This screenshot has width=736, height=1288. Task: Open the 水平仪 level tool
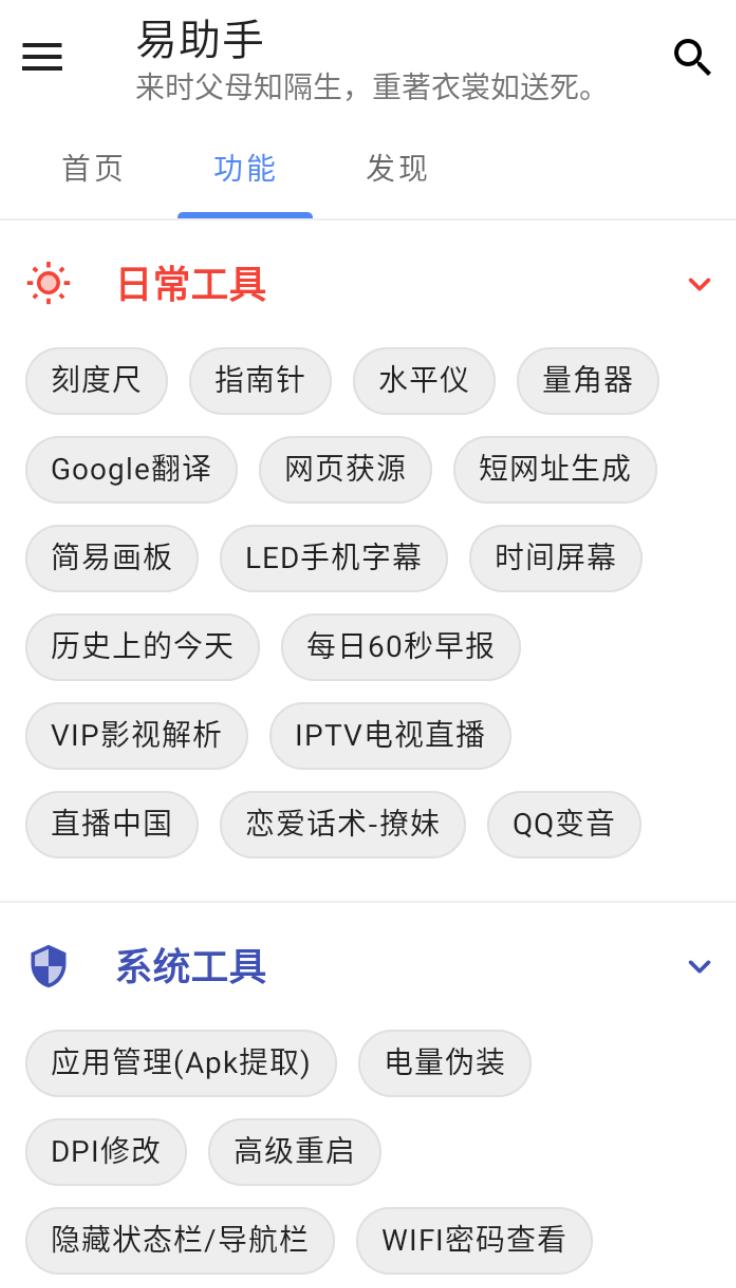(423, 380)
